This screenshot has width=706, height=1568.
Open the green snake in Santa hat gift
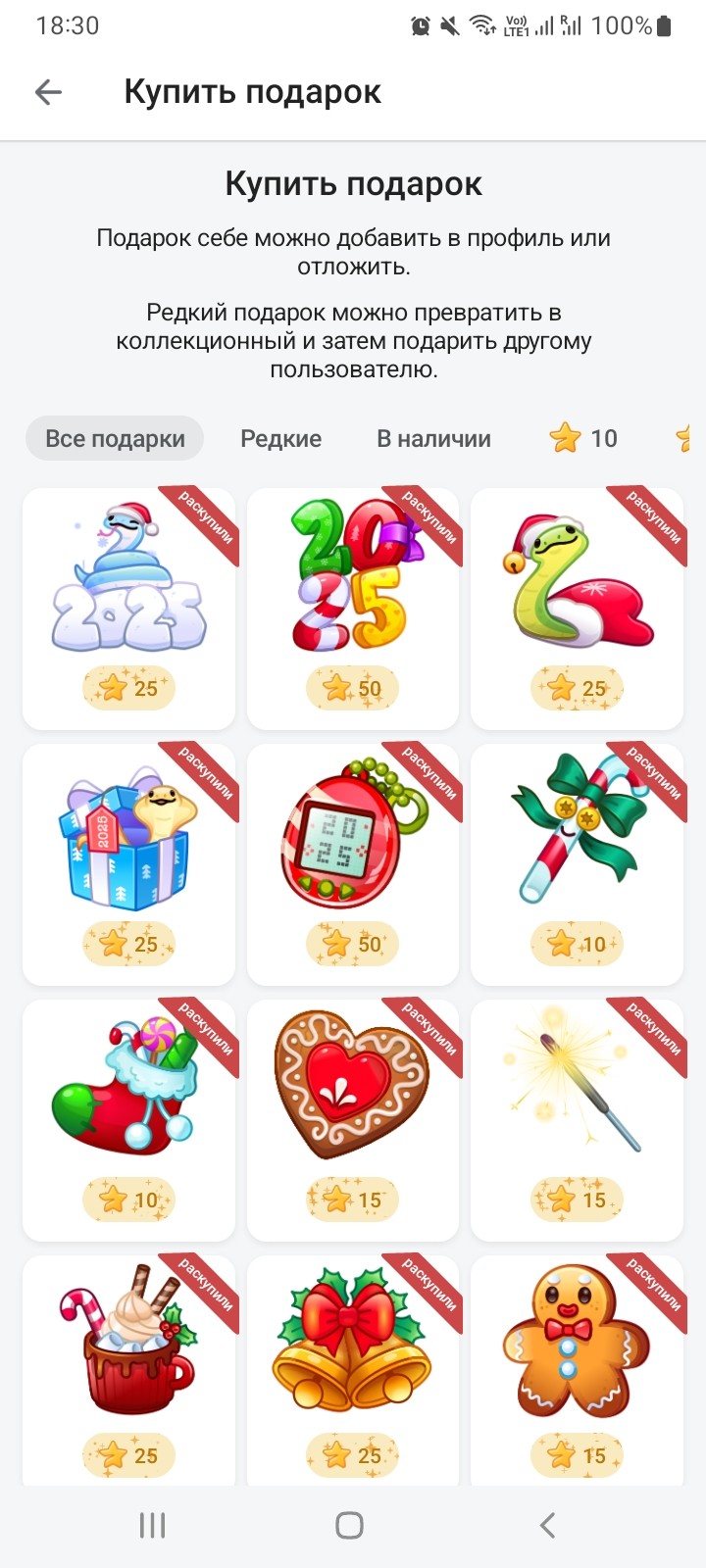tap(577, 608)
